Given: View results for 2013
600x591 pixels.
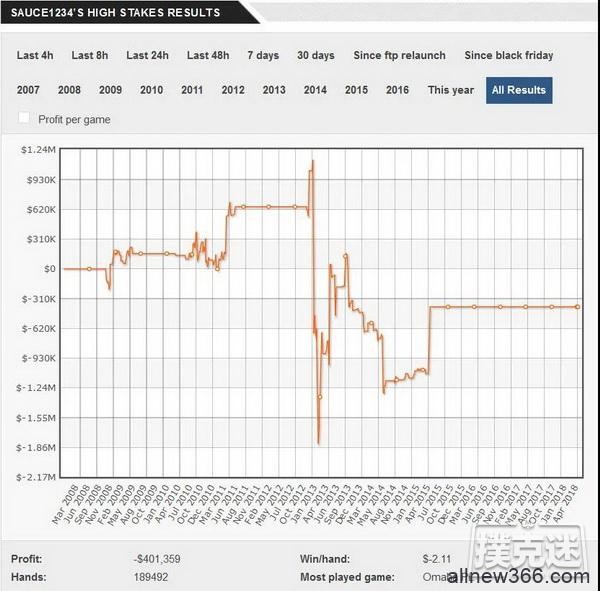Looking at the screenshot, I should click(x=274, y=90).
